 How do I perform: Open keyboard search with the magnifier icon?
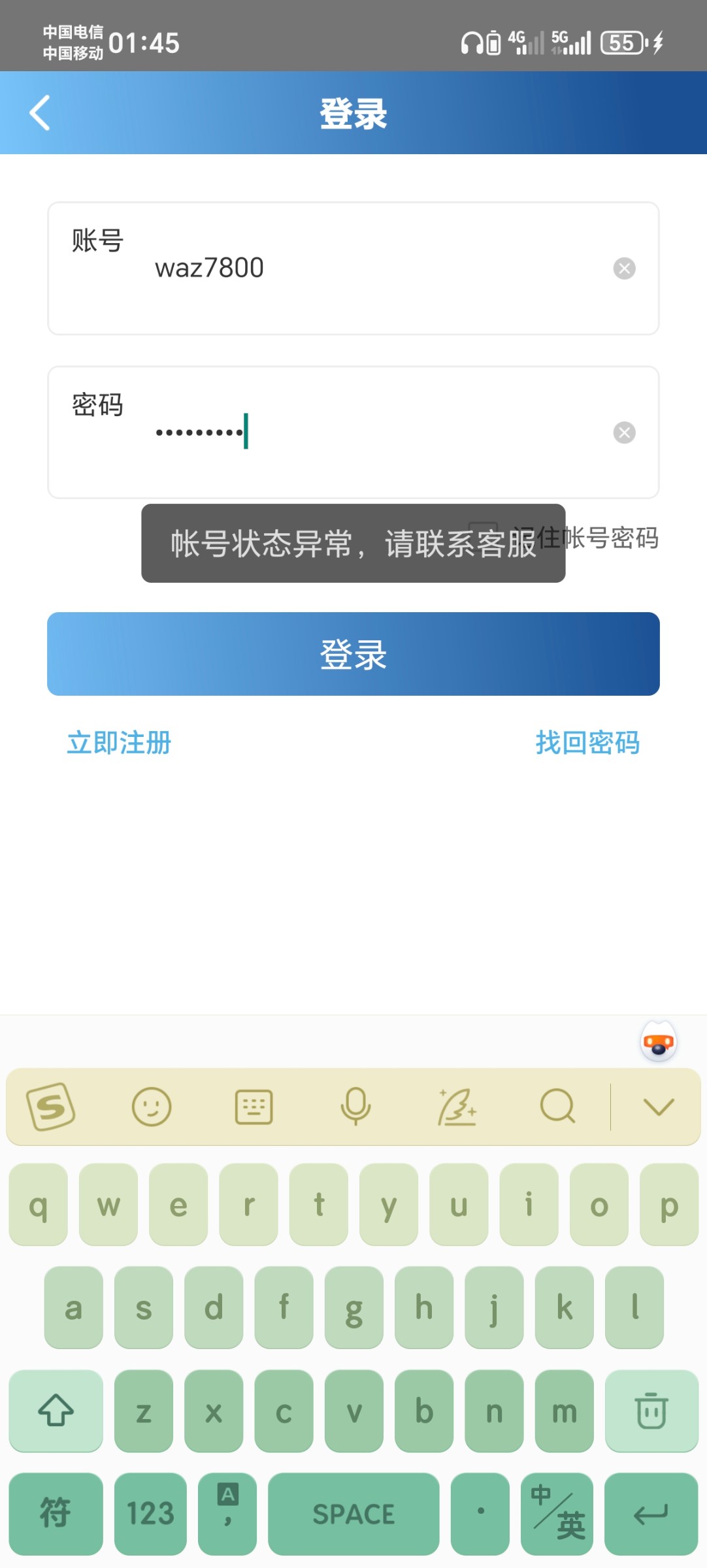point(557,1107)
